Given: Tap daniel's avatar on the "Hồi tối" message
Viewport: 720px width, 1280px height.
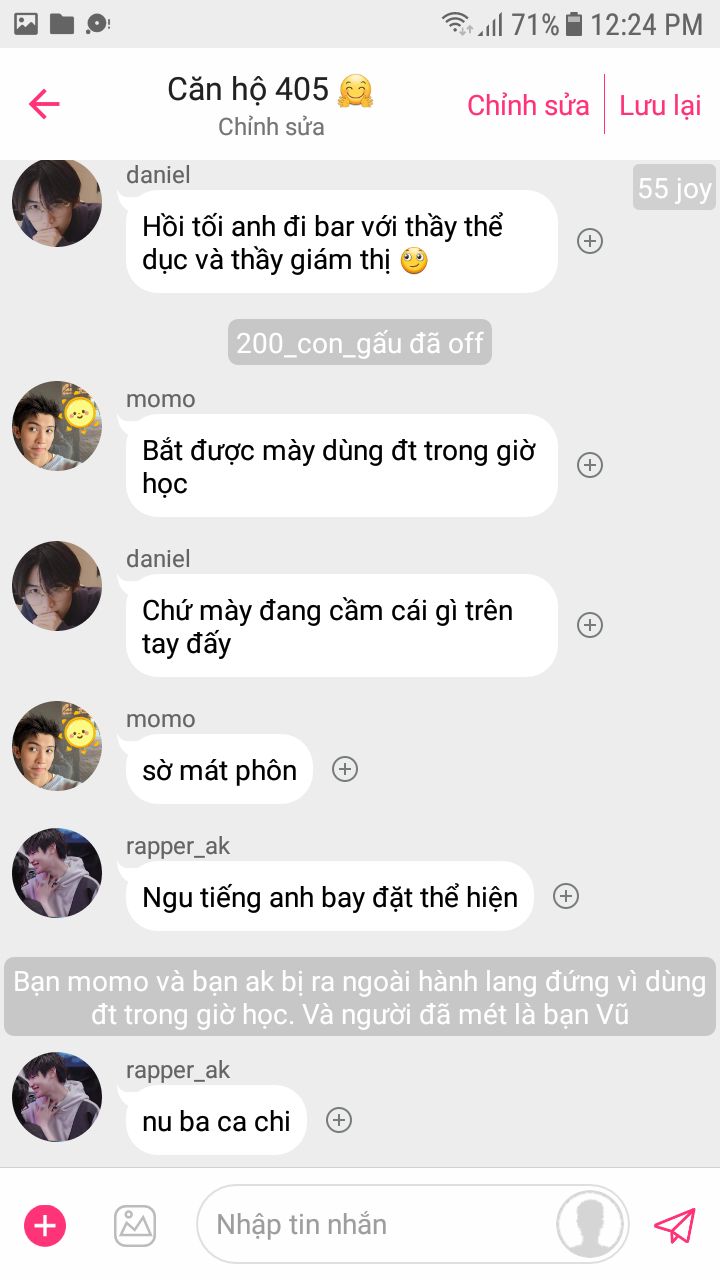Looking at the screenshot, I should (57, 203).
